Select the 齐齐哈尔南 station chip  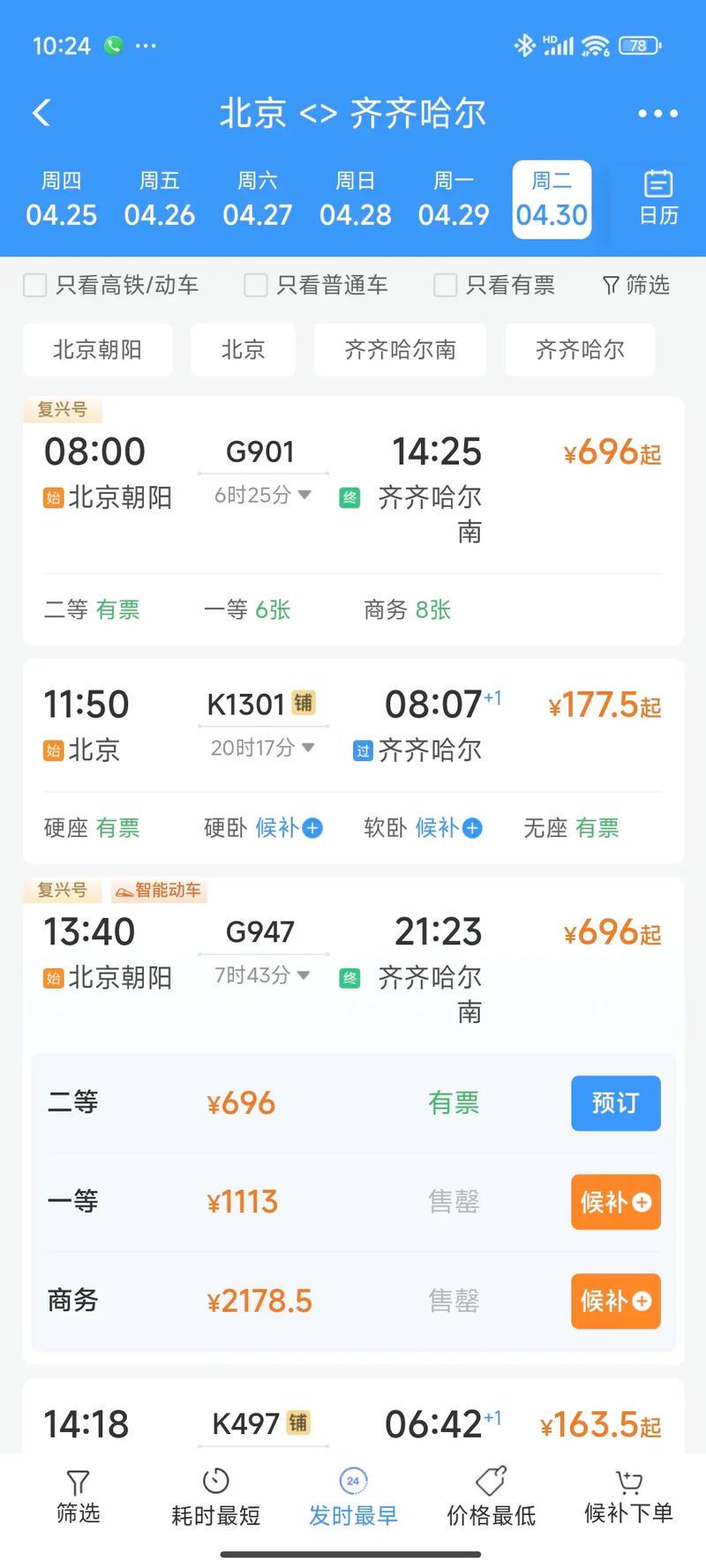(400, 350)
